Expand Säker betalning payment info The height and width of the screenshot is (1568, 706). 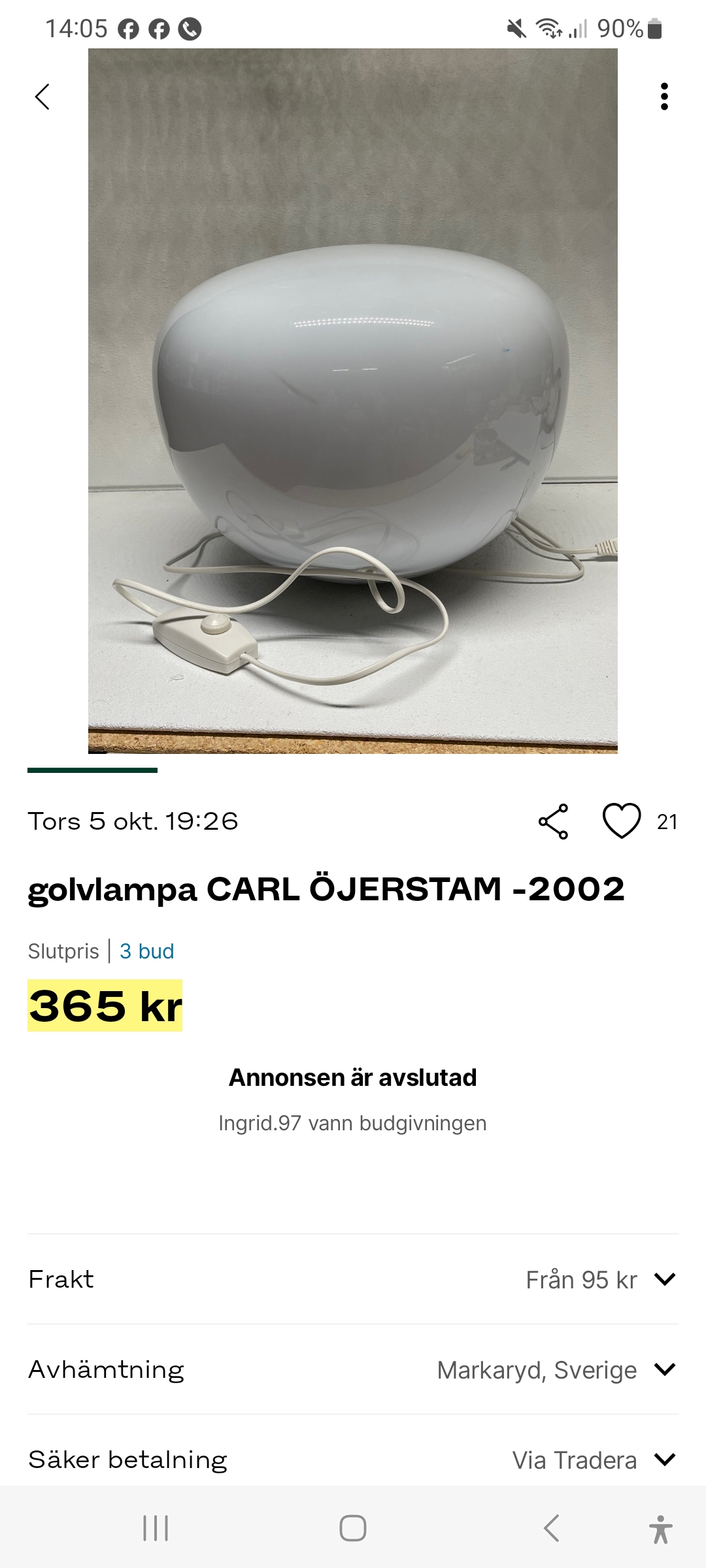[664, 1460]
